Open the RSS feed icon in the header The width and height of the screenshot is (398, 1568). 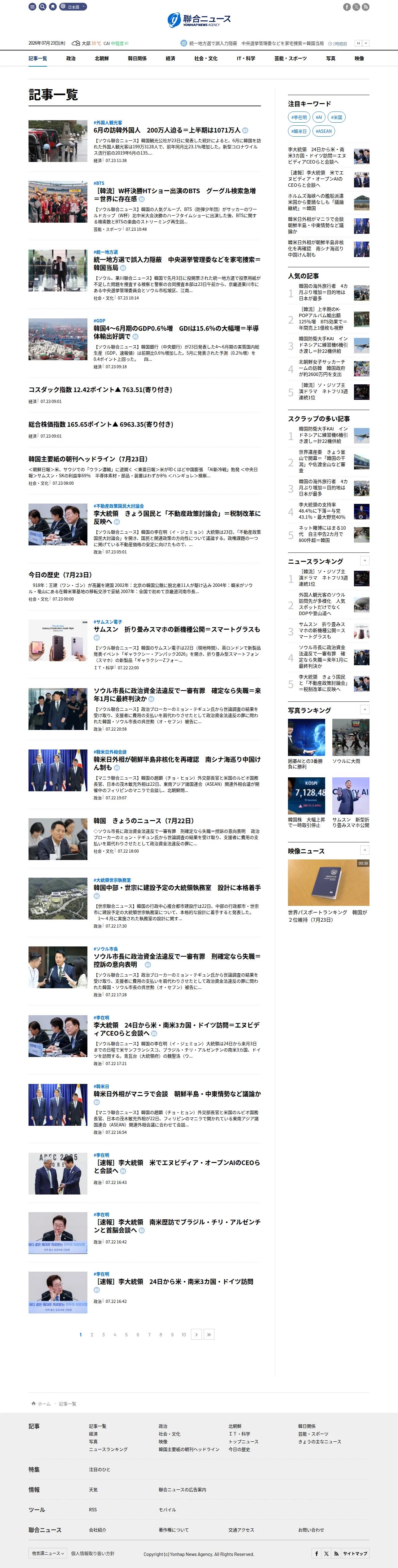[366, 7]
